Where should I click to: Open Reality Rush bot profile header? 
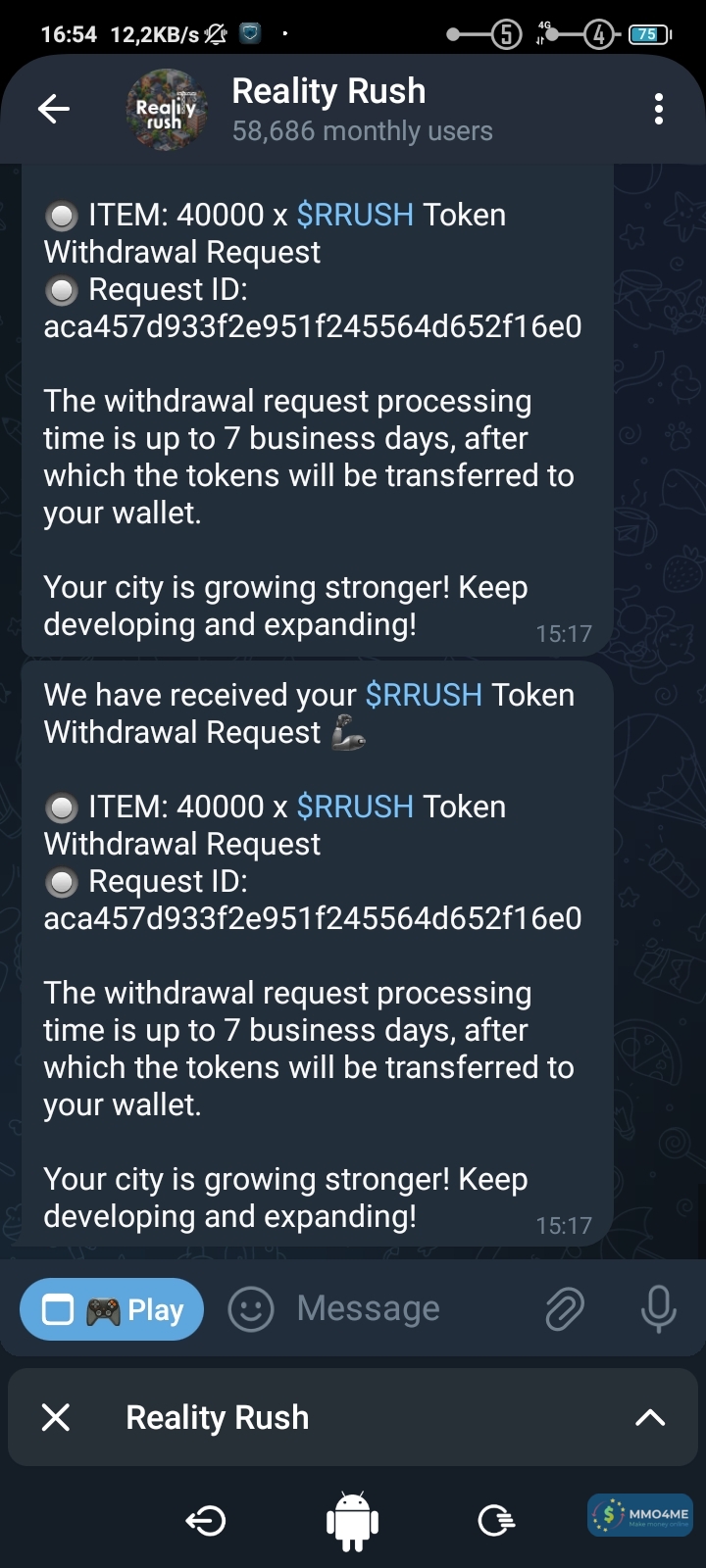328,109
